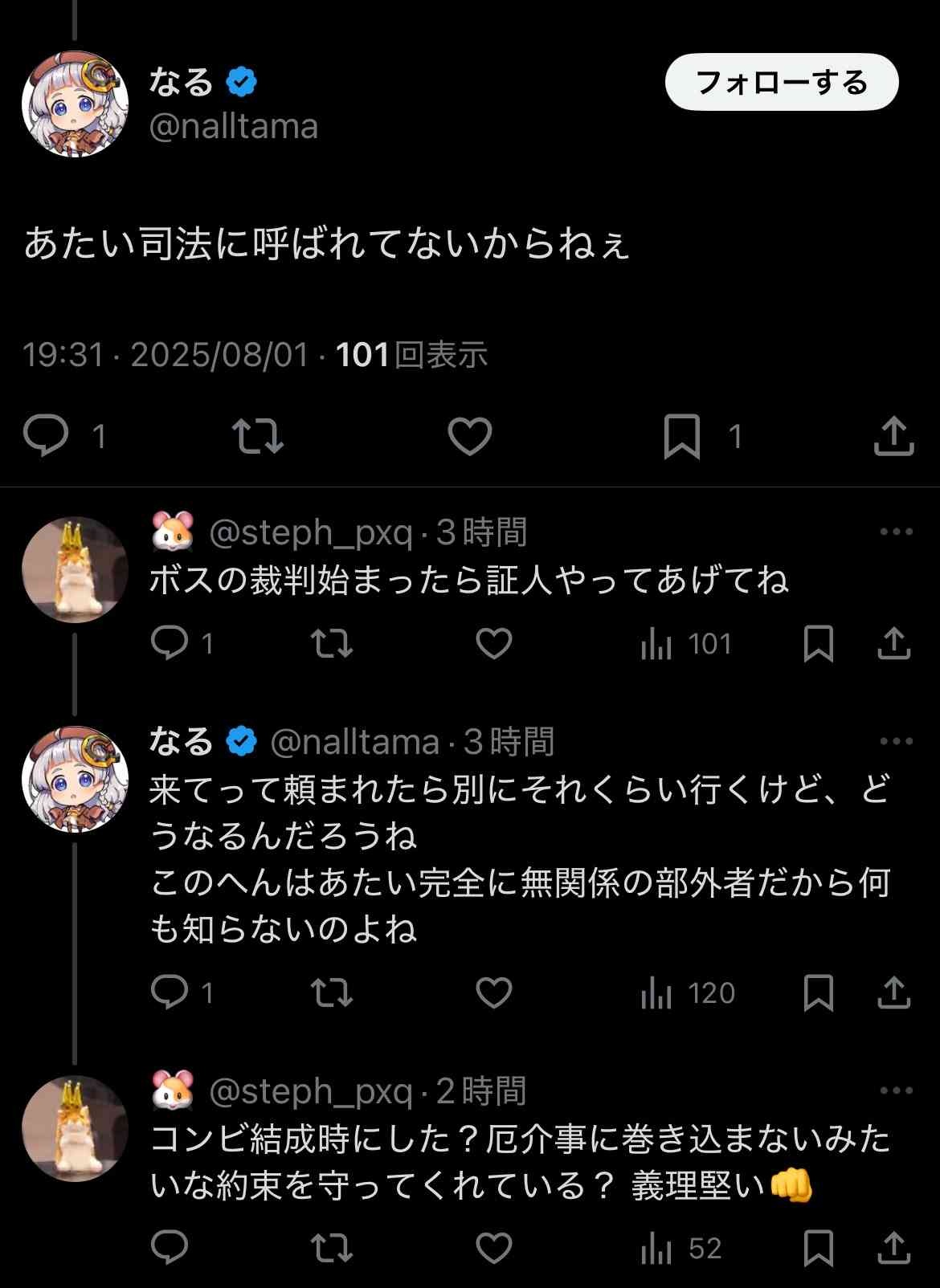Share the main post by なる
Screen dimensions: 940x1288
pos(893,436)
